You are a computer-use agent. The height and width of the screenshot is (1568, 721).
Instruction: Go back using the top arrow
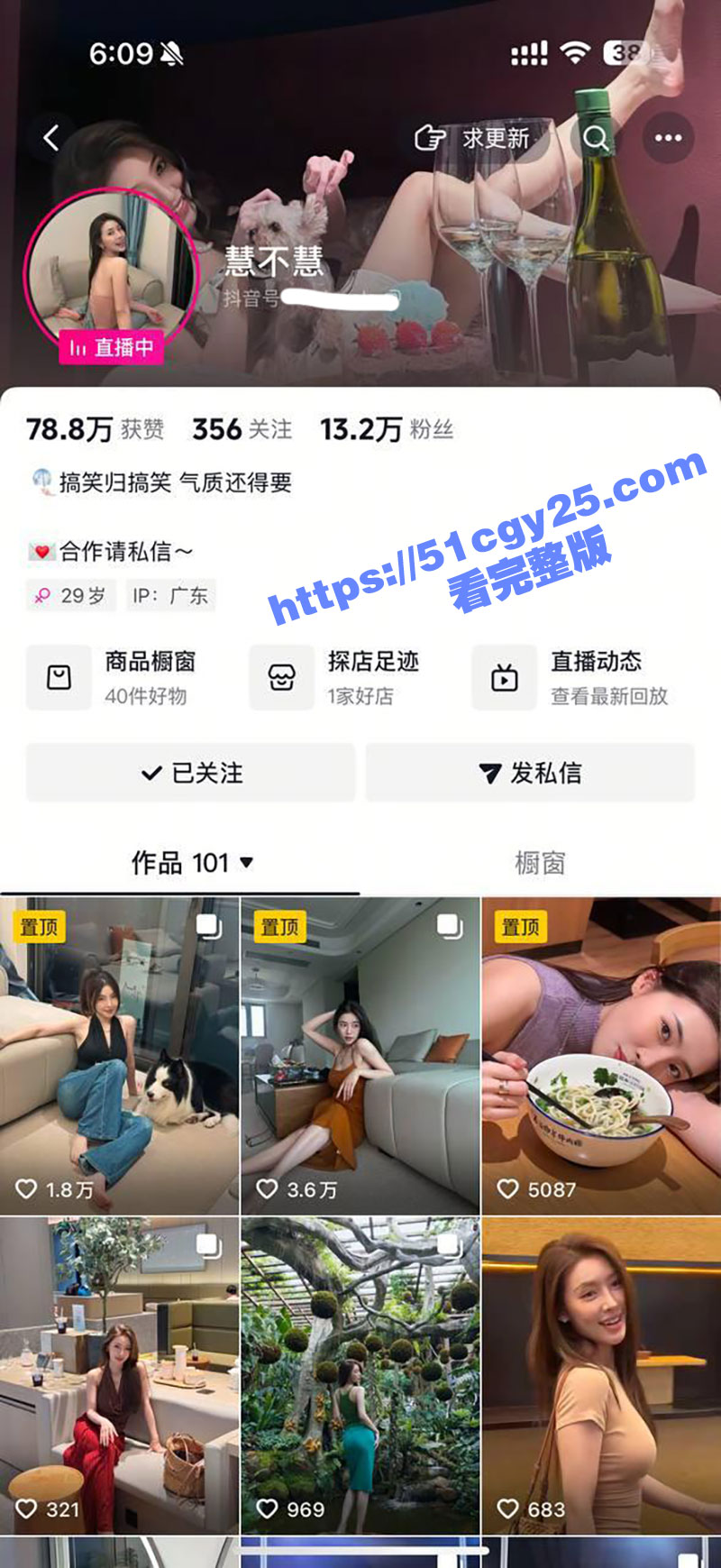pyautogui.click(x=51, y=138)
